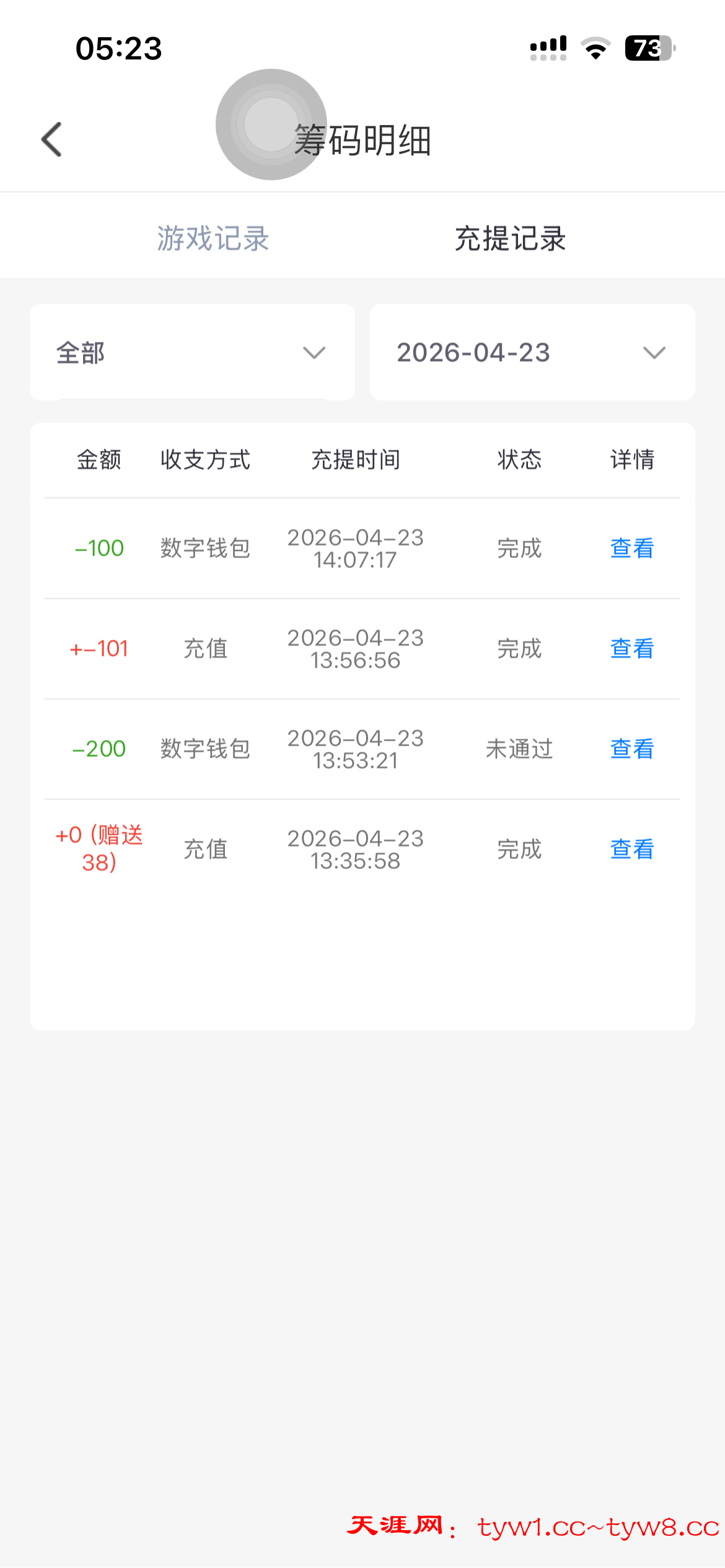Tap 查看 for the 13:35:58 record
This screenshot has height=1568, width=725.
[x=631, y=849]
